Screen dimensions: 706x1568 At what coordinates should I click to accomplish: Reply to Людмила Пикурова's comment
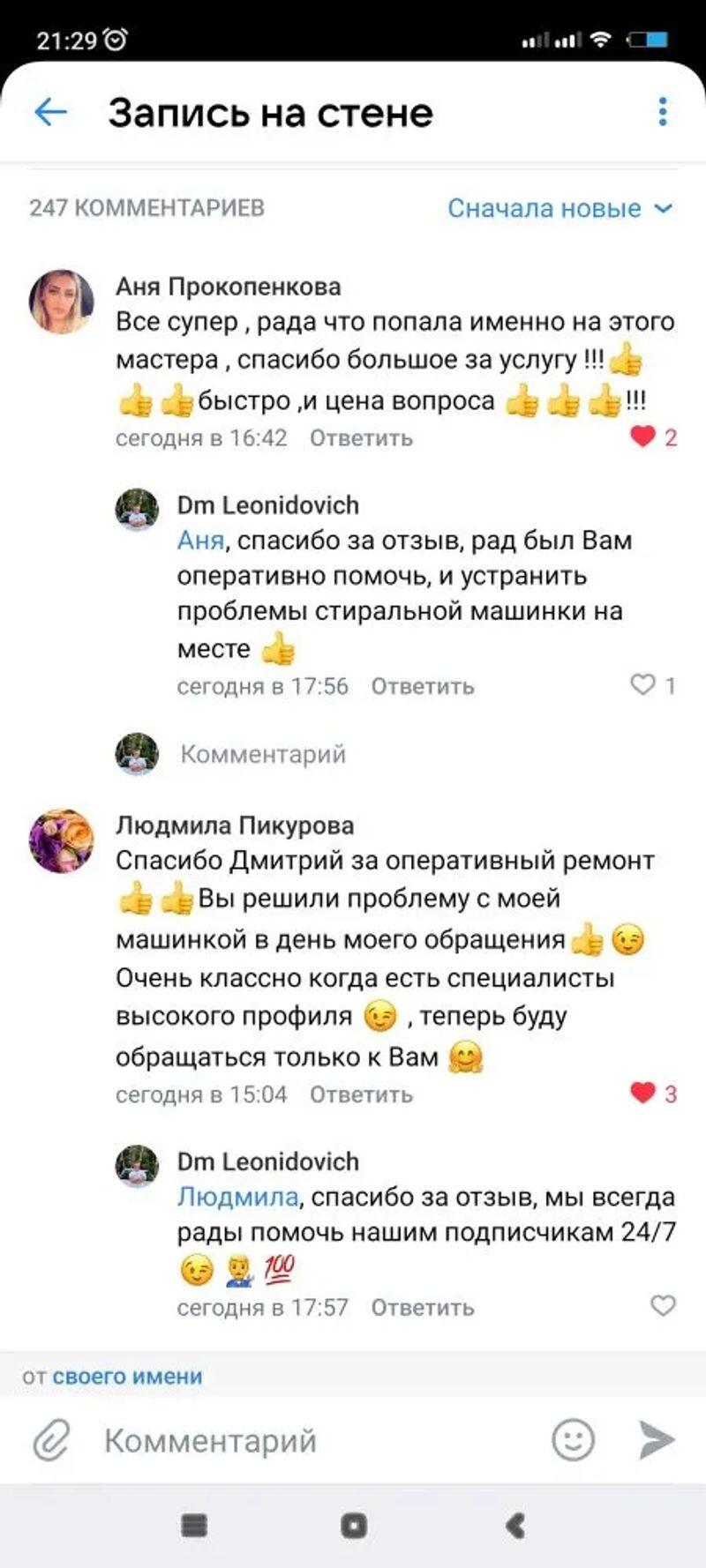pos(361,1094)
